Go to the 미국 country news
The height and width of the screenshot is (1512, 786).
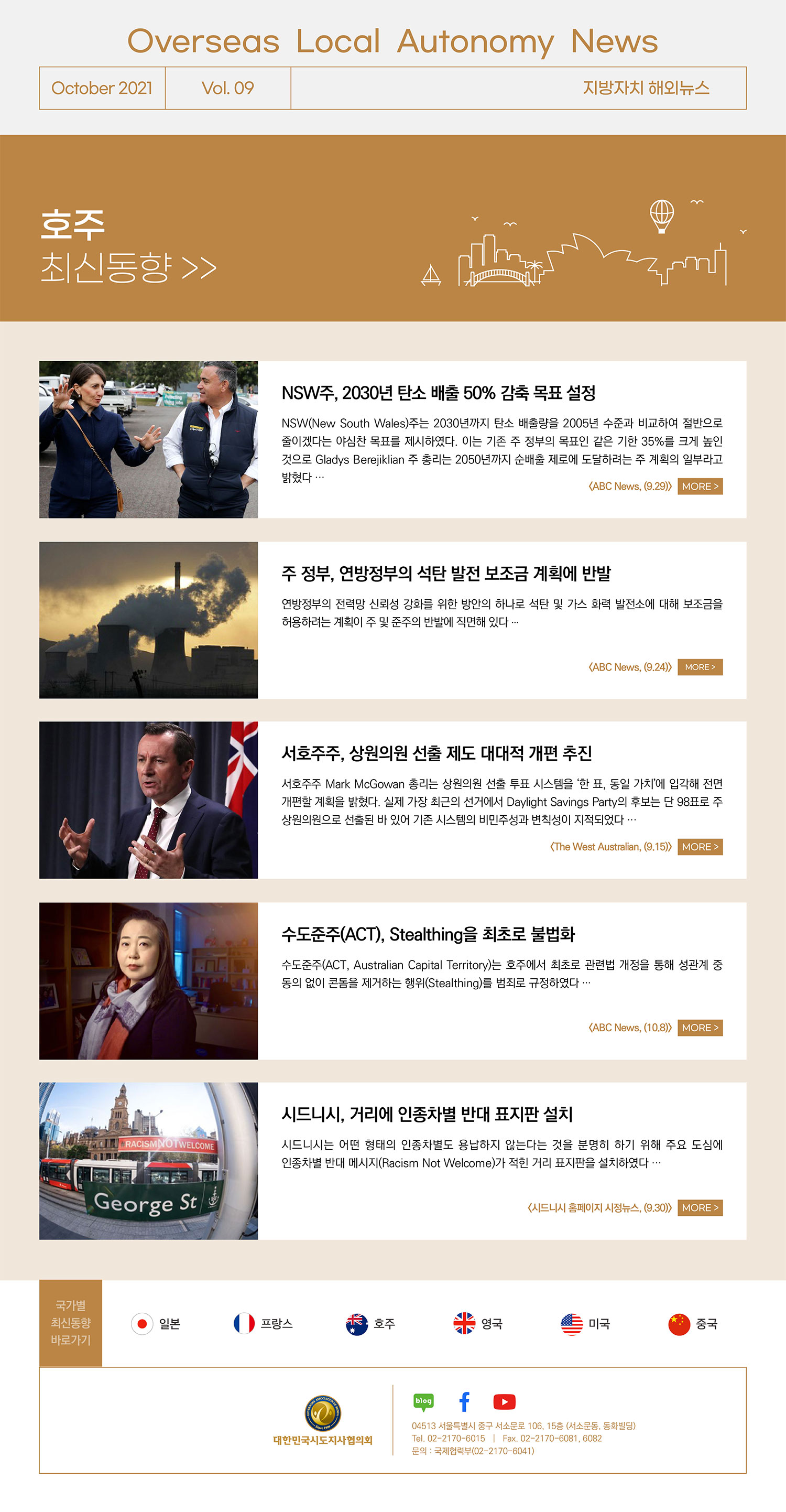coord(585,1324)
